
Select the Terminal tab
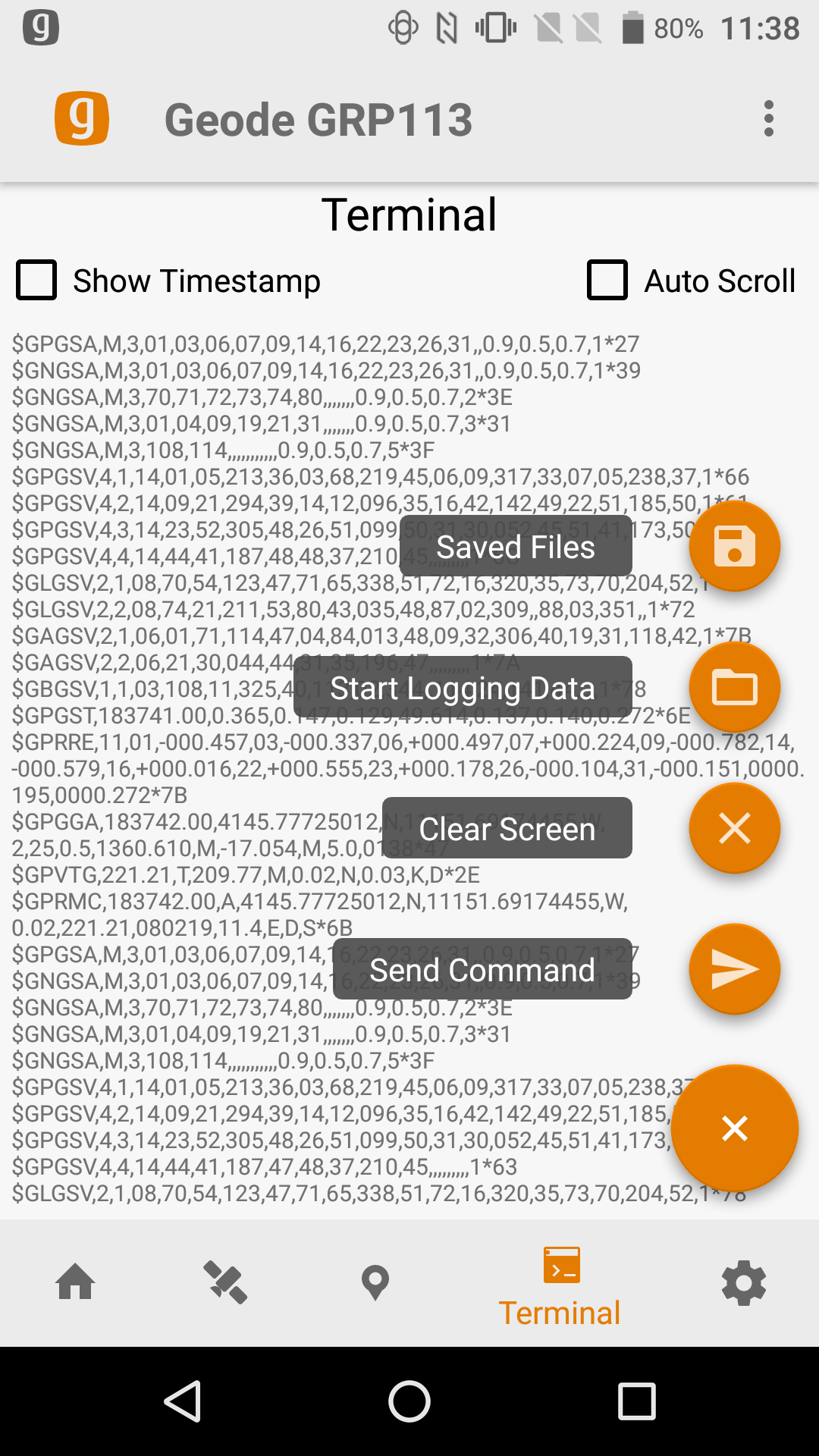[x=560, y=1285]
